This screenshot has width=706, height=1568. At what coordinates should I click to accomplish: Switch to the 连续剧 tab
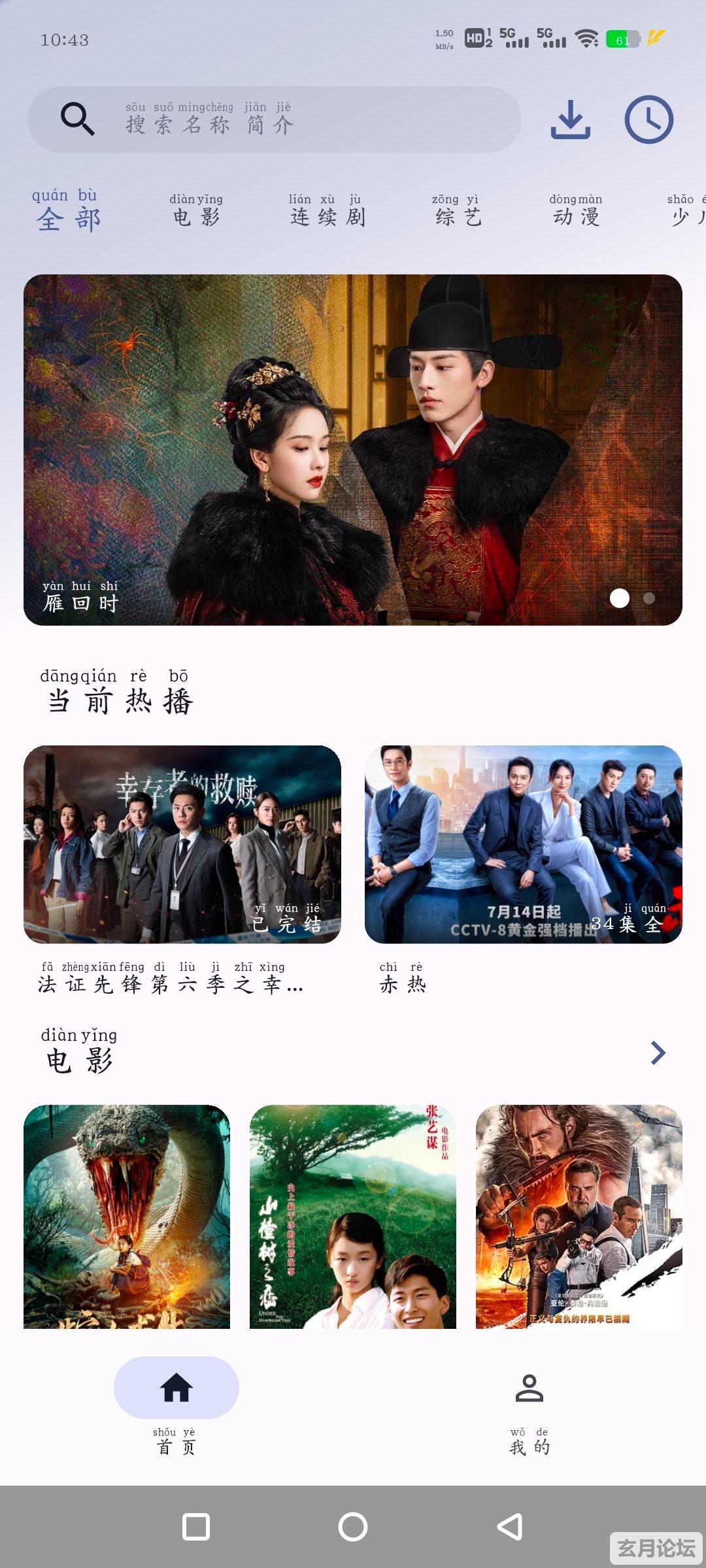pyautogui.click(x=327, y=211)
